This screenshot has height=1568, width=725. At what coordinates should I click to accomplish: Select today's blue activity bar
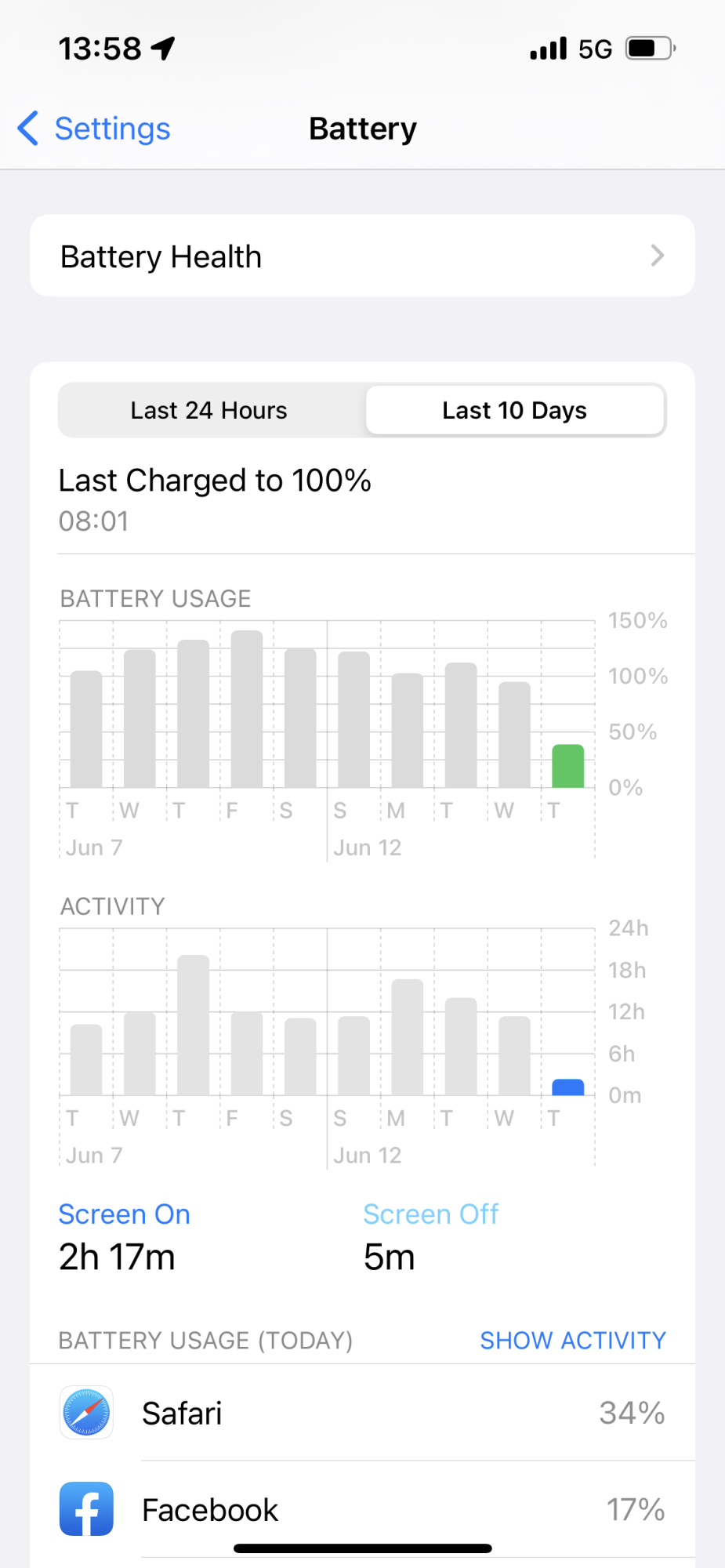coord(567,1087)
